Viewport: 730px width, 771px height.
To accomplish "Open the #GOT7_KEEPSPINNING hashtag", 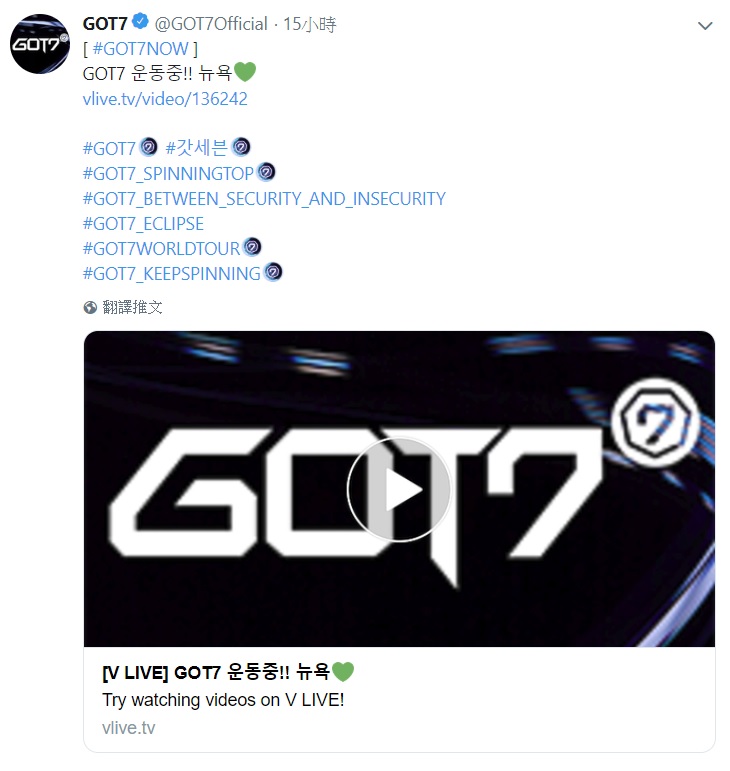I will tap(171, 273).
